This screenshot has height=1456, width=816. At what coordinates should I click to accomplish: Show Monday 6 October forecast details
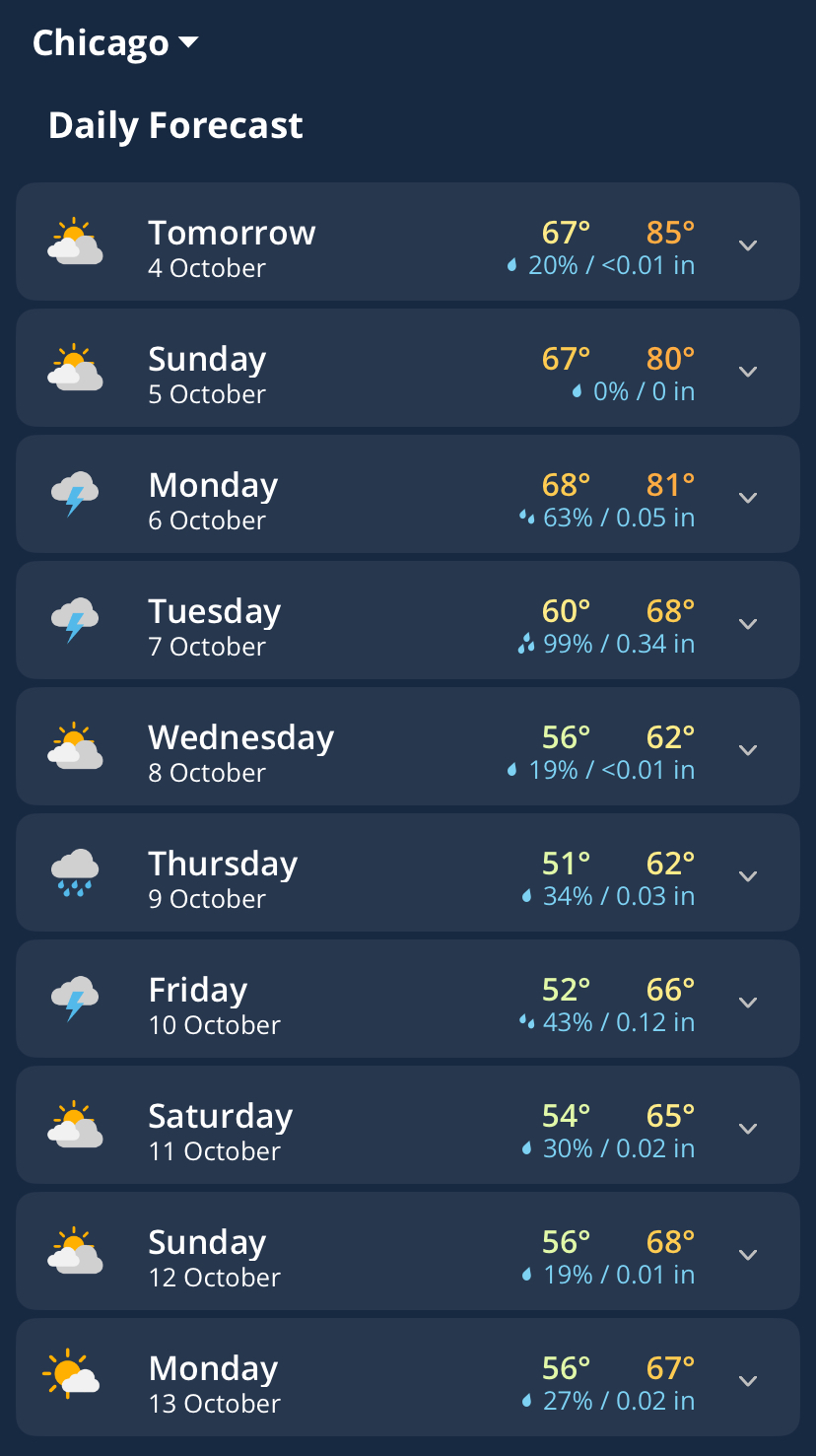click(748, 498)
